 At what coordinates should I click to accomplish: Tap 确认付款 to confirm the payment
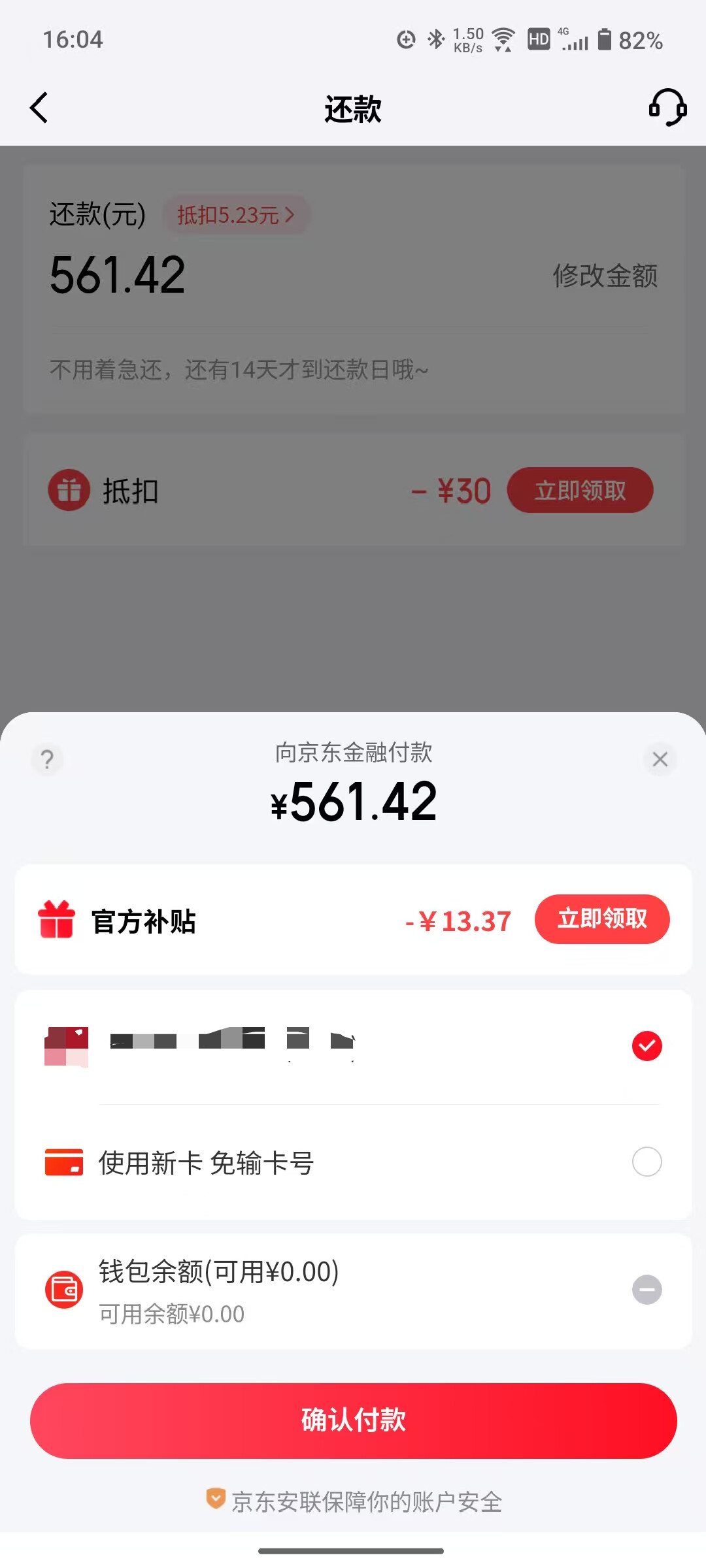(353, 1420)
